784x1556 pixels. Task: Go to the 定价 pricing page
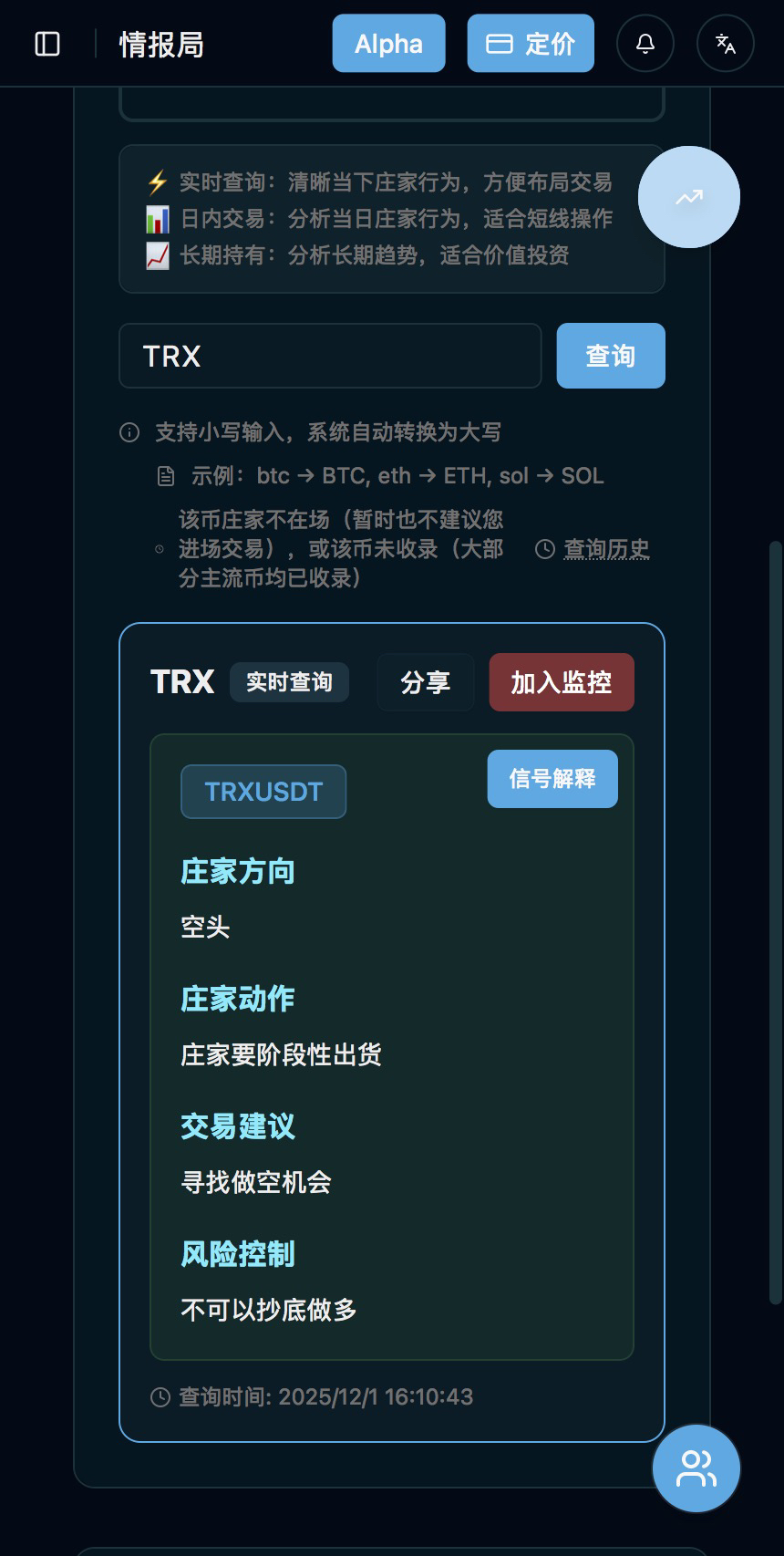[x=531, y=44]
